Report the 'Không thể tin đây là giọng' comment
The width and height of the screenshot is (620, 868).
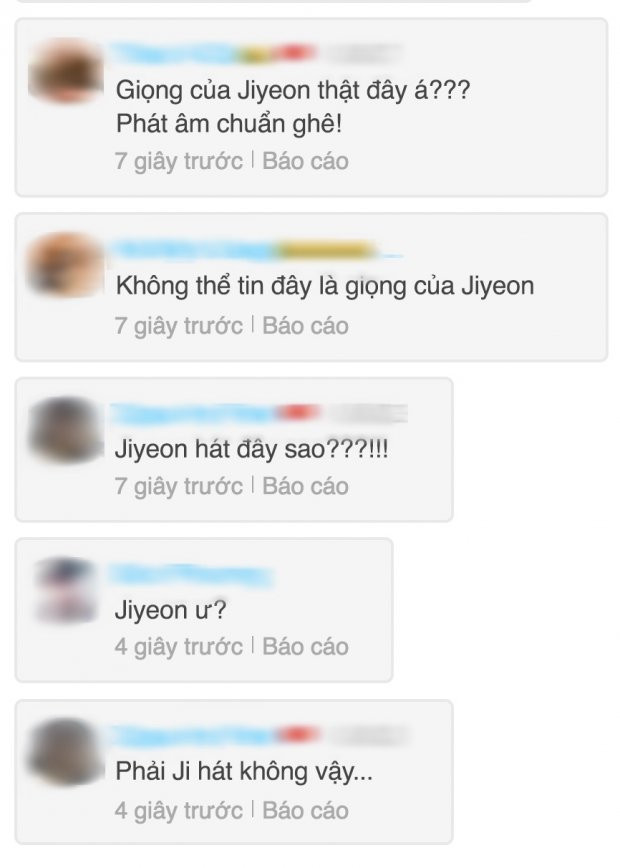(305, 325)
